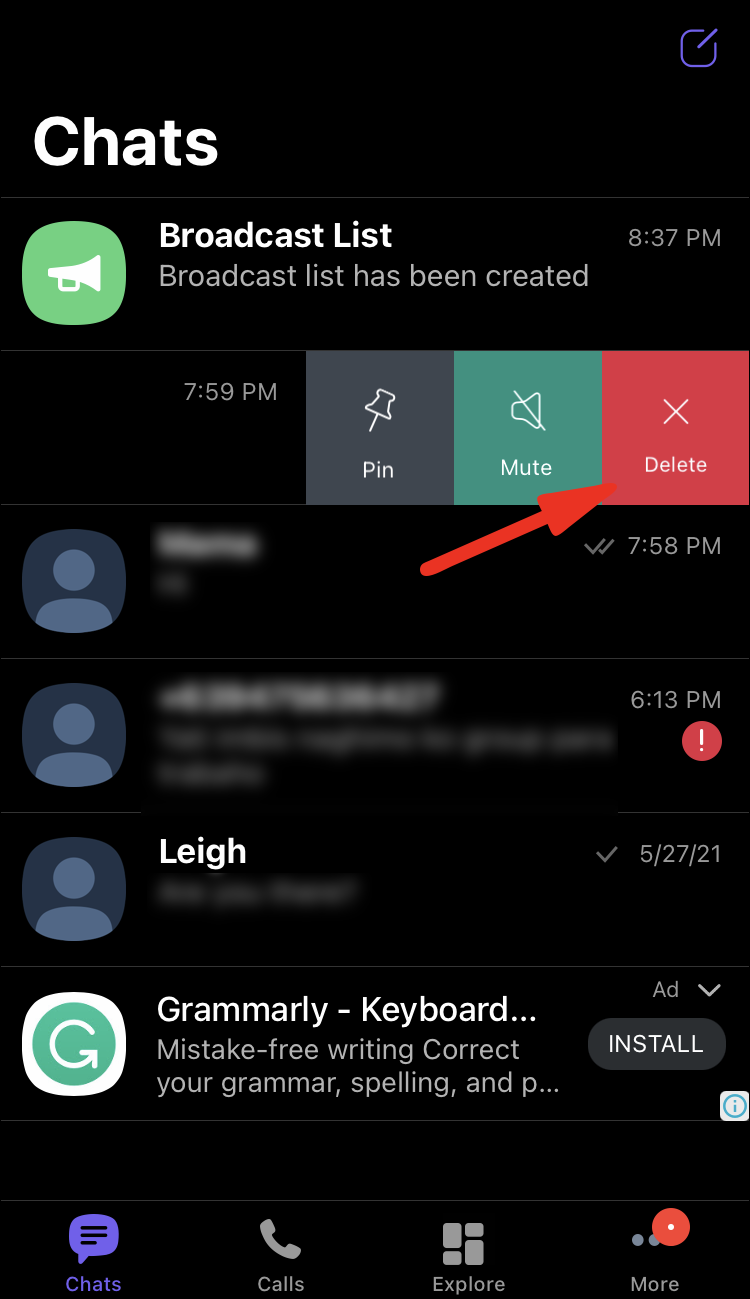The height and width of the screenshot is (1299, 750).
Task: Open the chat from 6:13 PM
Action: (374, 735)
